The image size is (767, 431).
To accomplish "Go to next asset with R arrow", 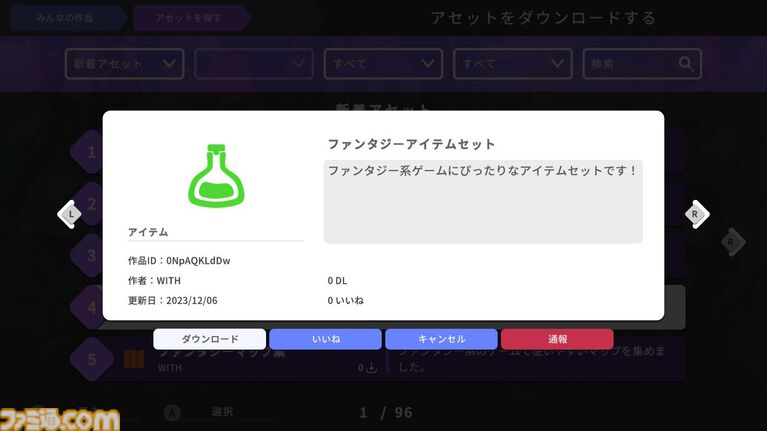I will coord(696,213).
